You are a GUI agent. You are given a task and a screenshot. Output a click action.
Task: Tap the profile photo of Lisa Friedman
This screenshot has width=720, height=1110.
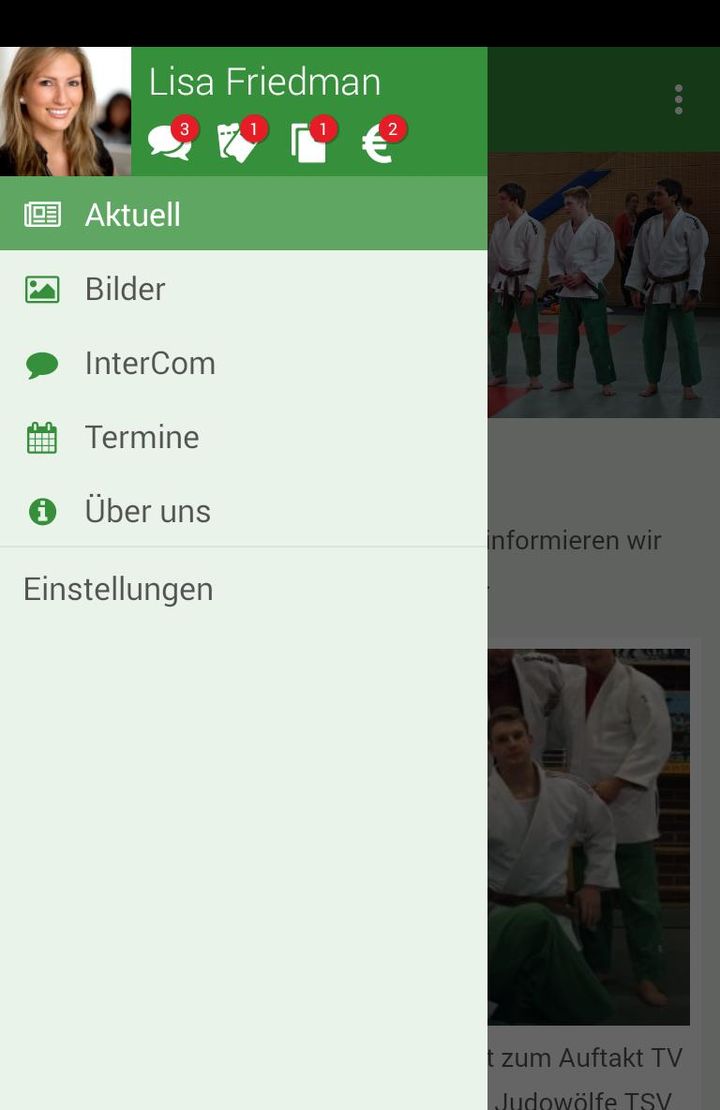(x=65, y=105)
